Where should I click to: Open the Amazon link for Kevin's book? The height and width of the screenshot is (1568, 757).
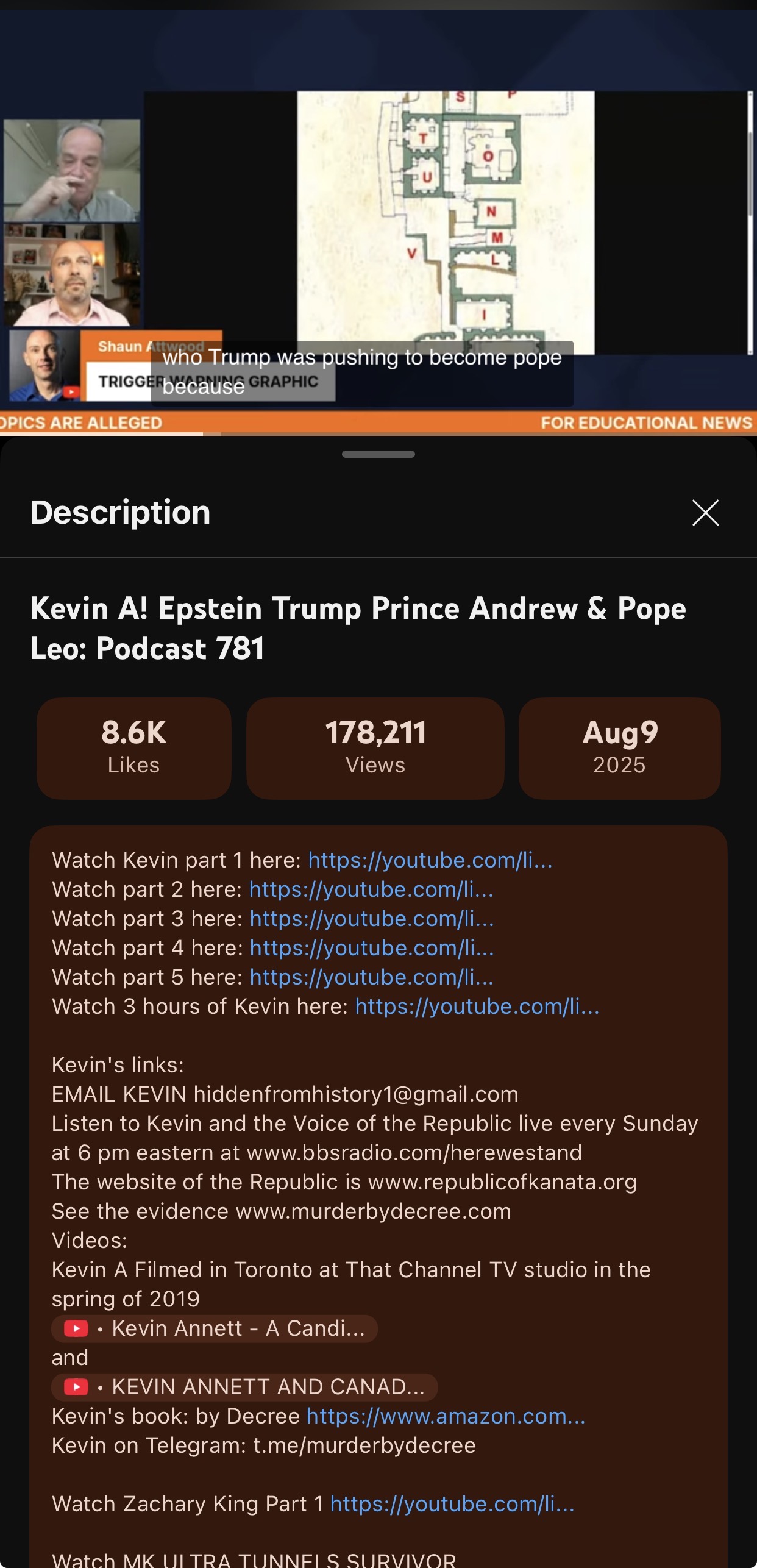446,1416
